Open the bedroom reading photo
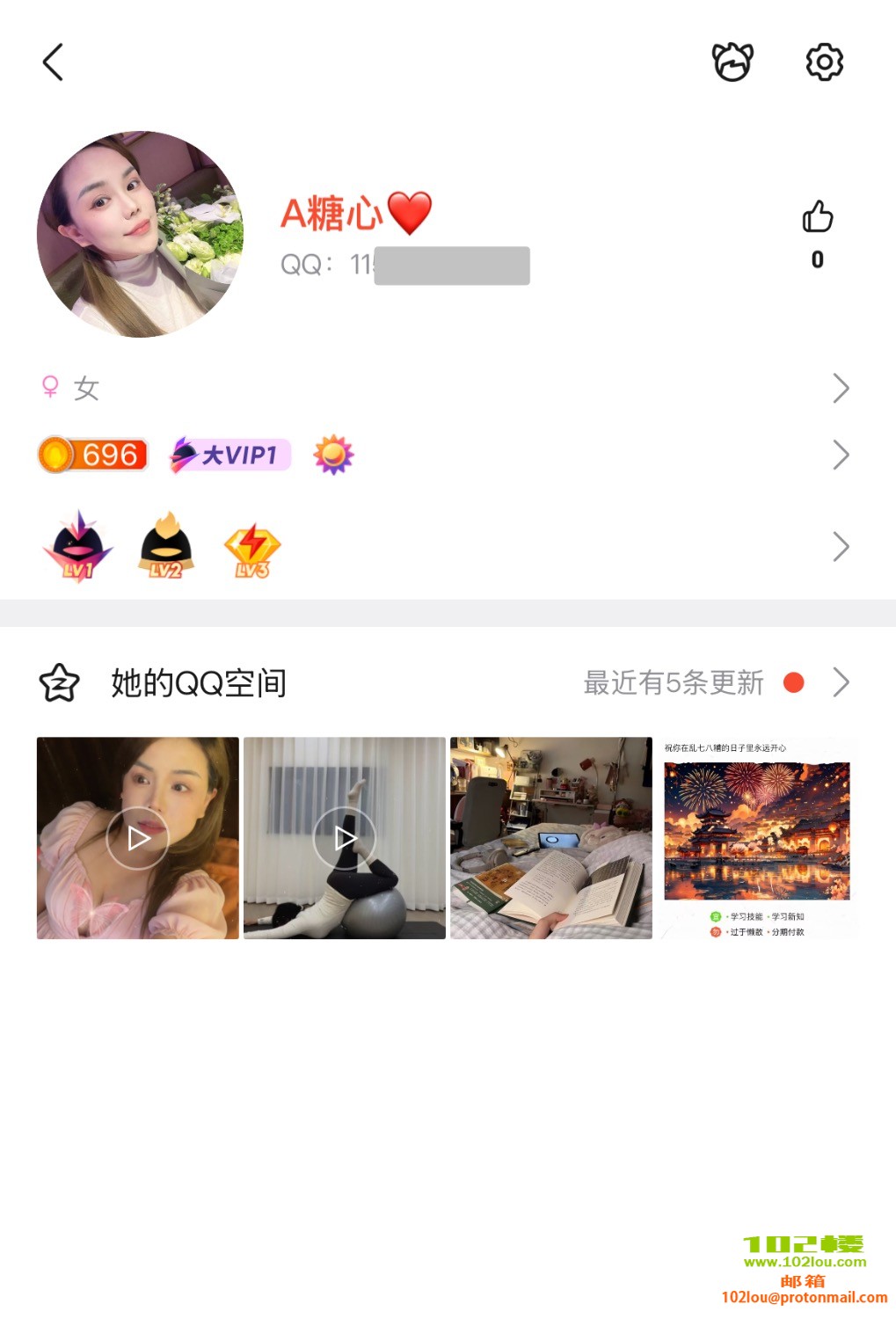Viewport: 896px width, 1319px height. 551,838
